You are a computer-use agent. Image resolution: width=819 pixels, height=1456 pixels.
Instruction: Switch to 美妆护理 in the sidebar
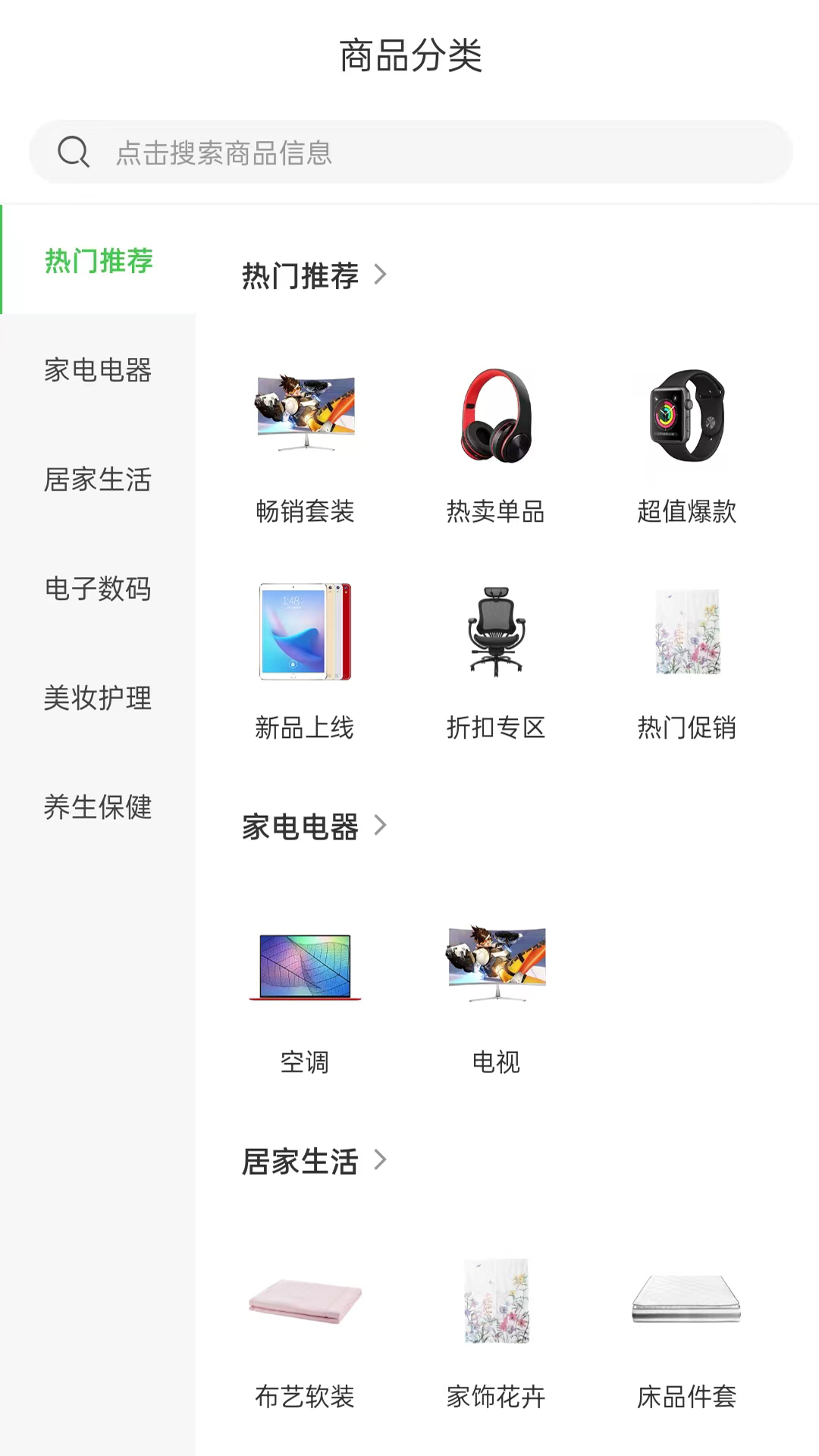click(x=98, y=698)
